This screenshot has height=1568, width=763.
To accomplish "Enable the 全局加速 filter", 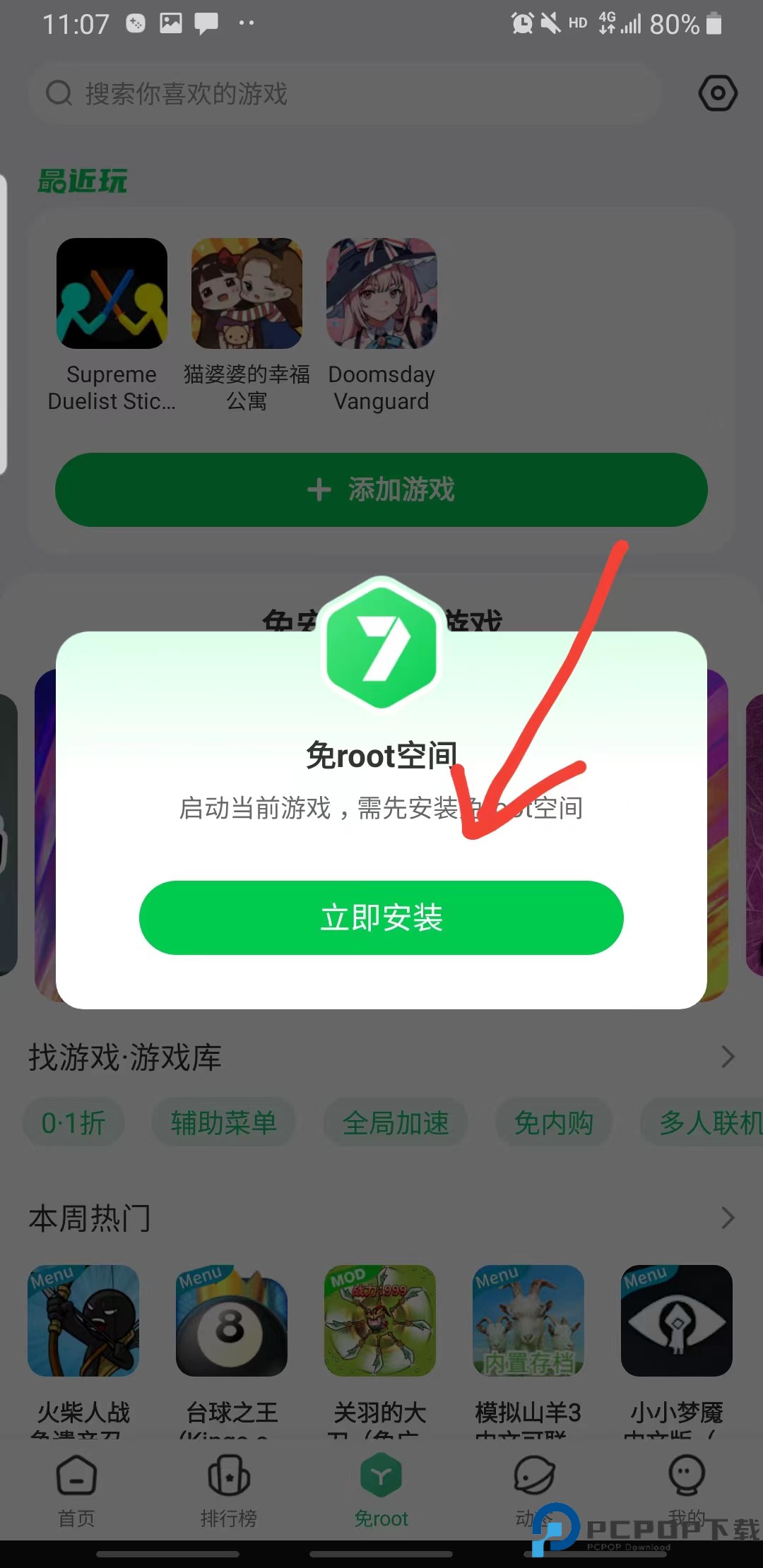I will pyautogui.click(x=396, y=1123).
